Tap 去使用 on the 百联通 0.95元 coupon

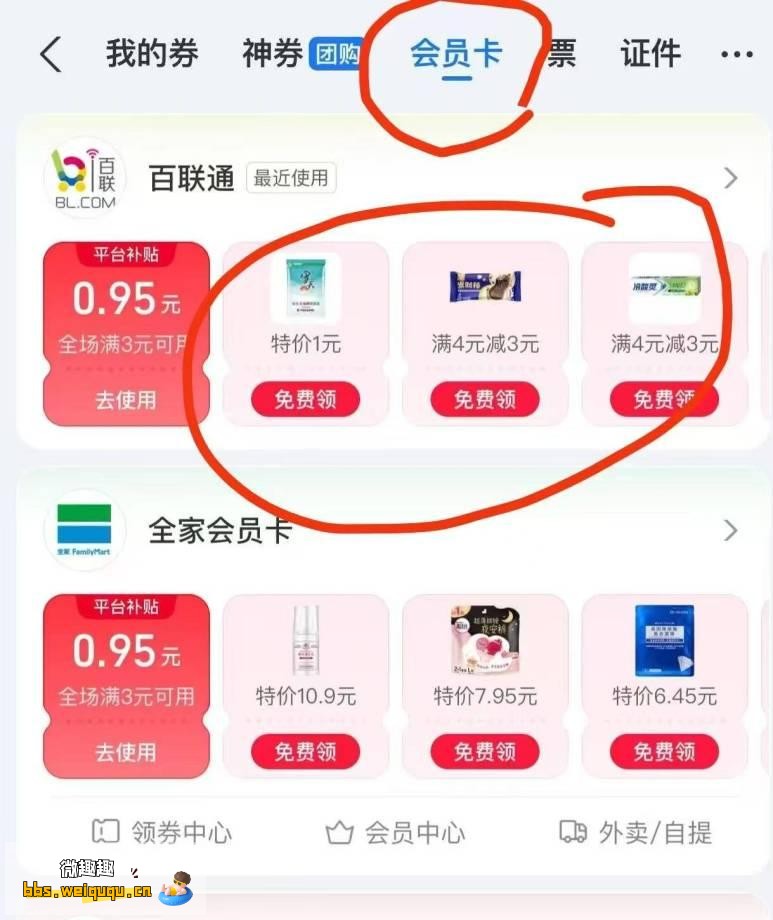tap(126, 400)
